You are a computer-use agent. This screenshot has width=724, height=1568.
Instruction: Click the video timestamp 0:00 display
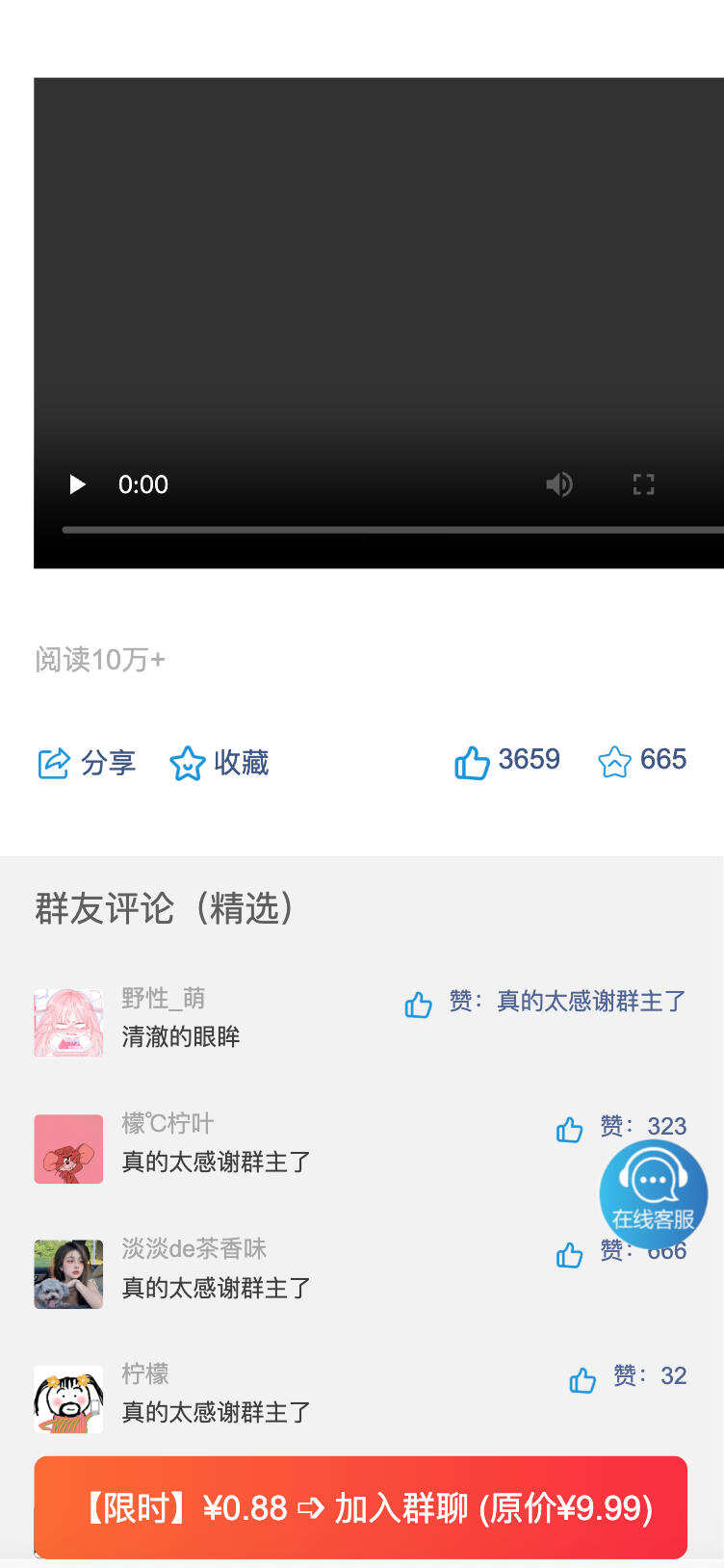pos(142,484)
